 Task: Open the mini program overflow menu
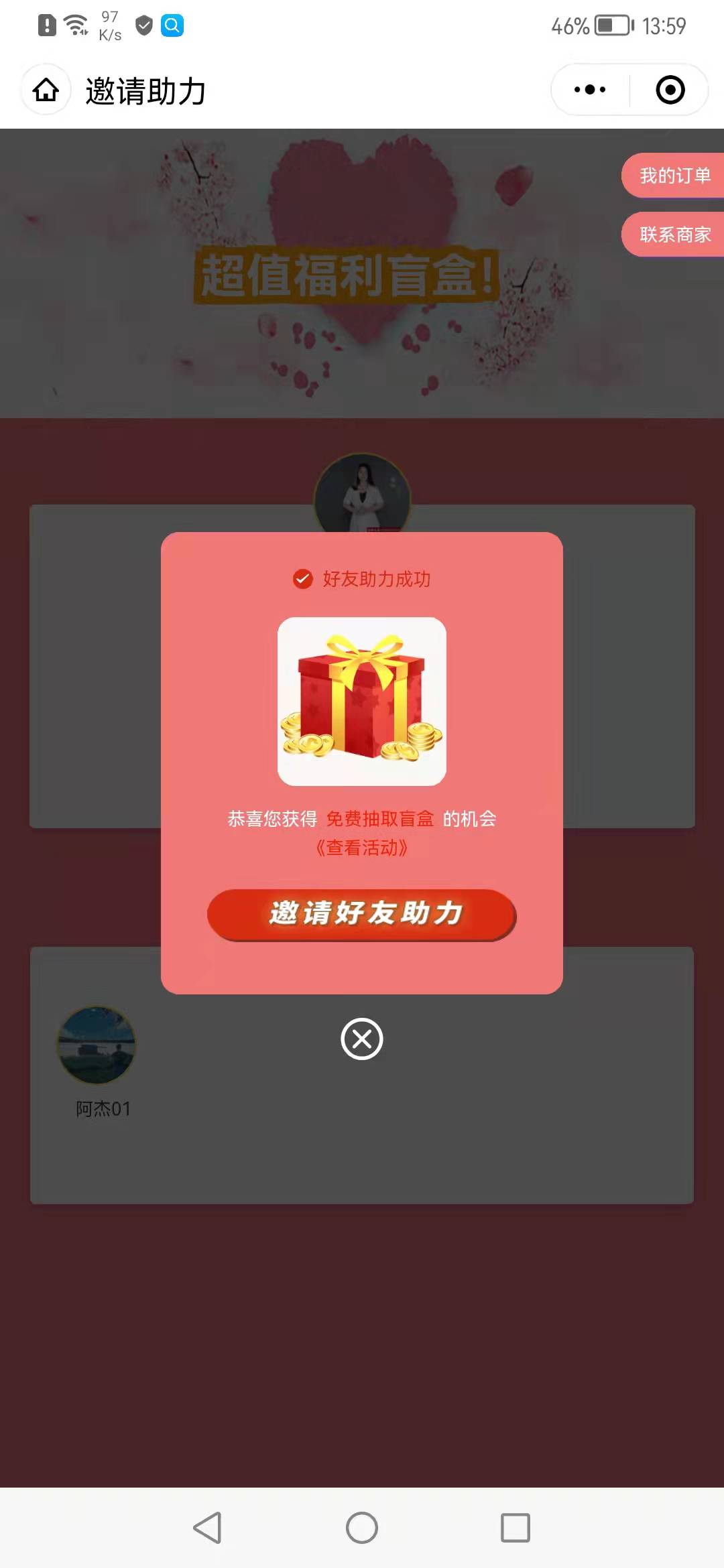[590, 90]
